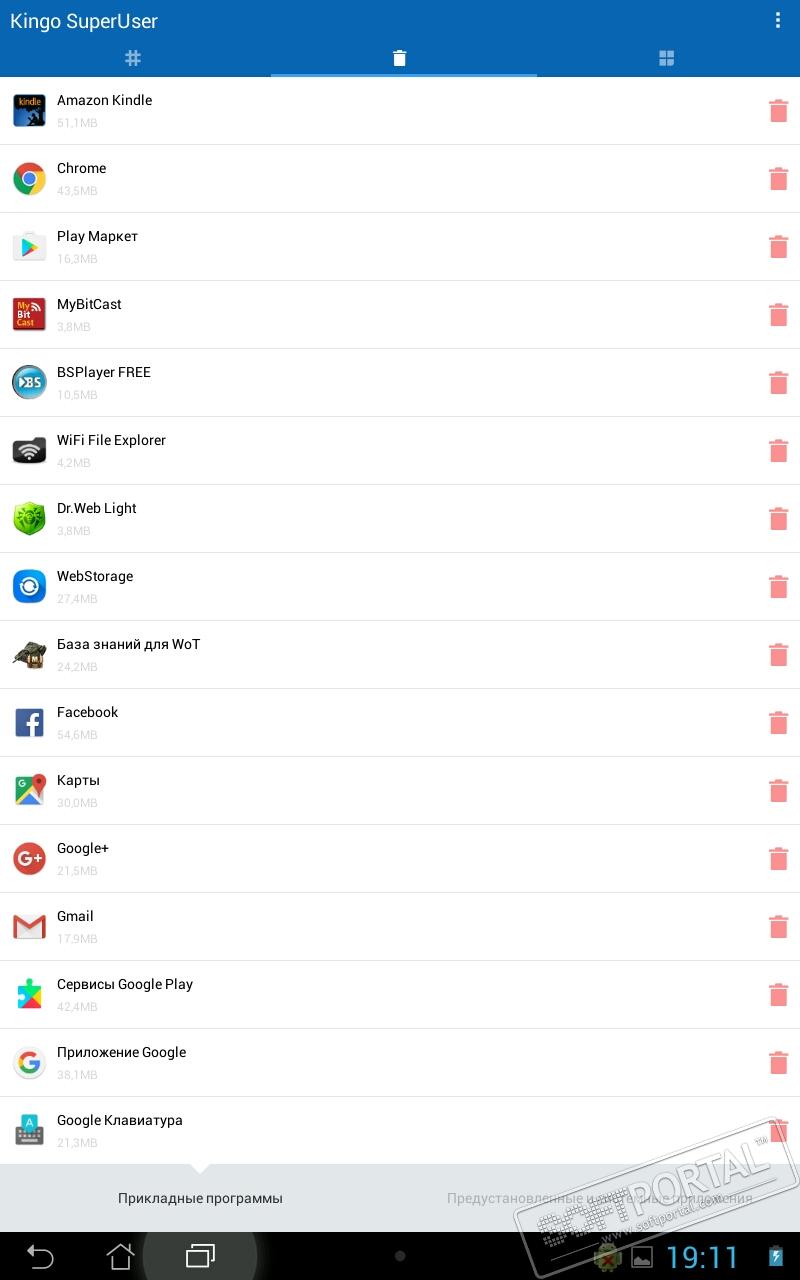
Task: Uninstall Gmail with the trash icon
Action: (x=778, y=927)
